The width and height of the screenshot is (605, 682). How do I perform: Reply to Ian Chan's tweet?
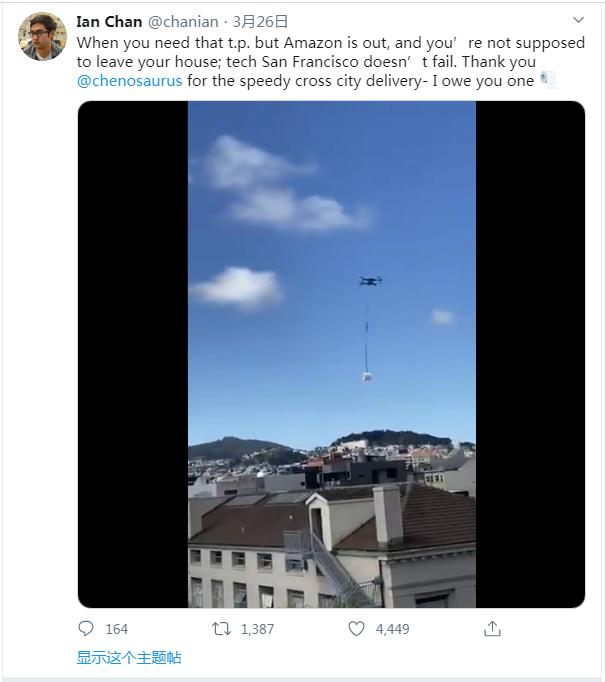pos(87,629)
